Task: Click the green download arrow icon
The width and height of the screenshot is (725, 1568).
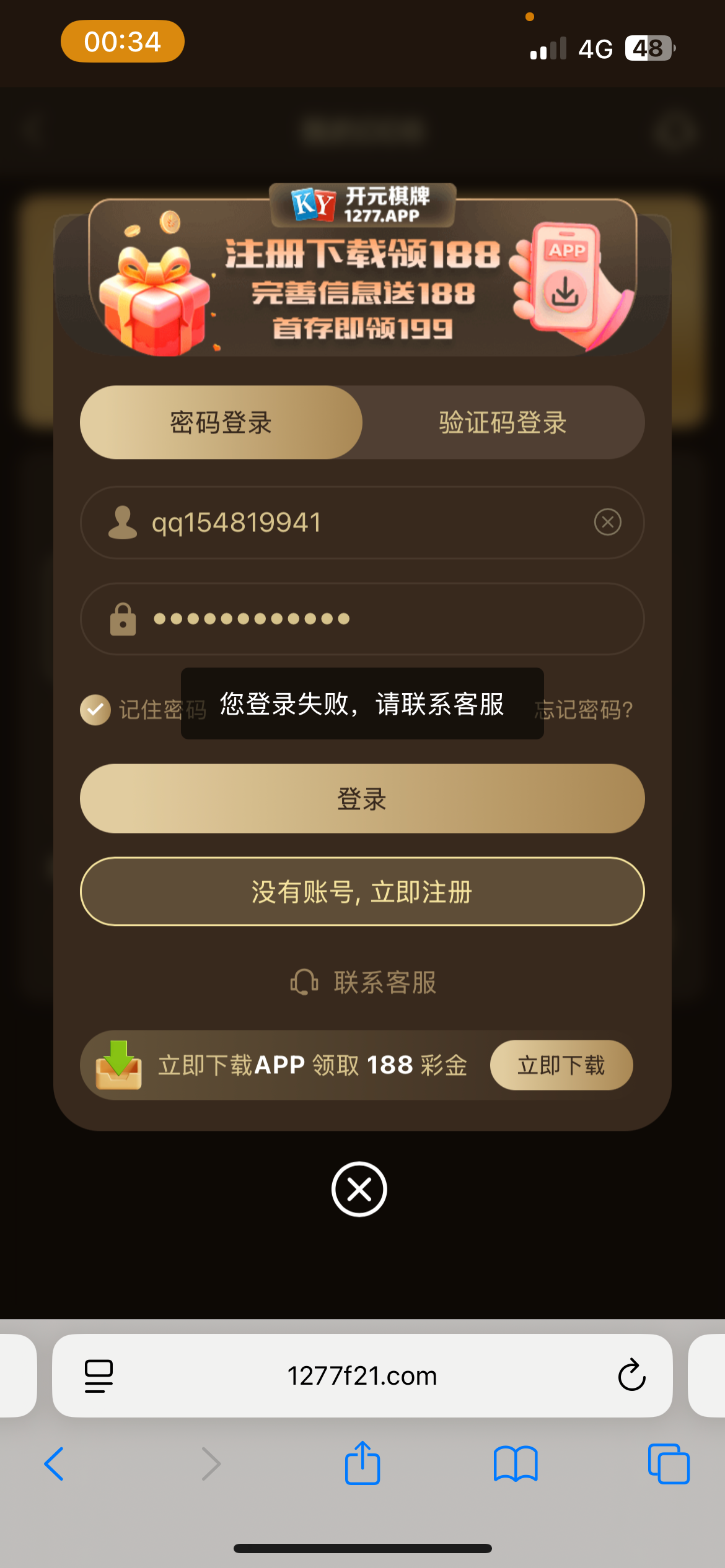Action: (120, 1065)
